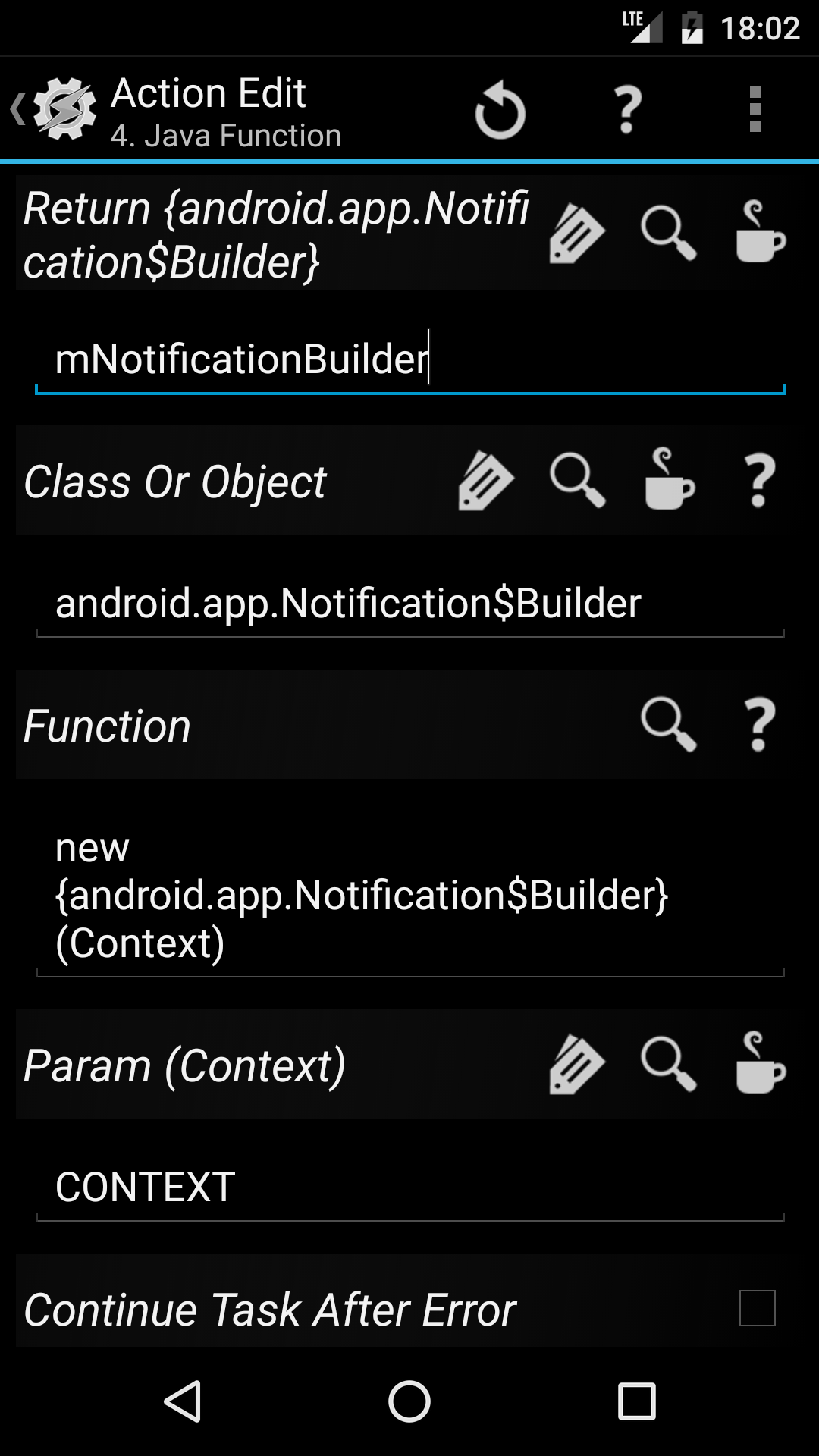Open help for Function
Viewport: 819px width, 1456px height.
[x=760, y=725]
